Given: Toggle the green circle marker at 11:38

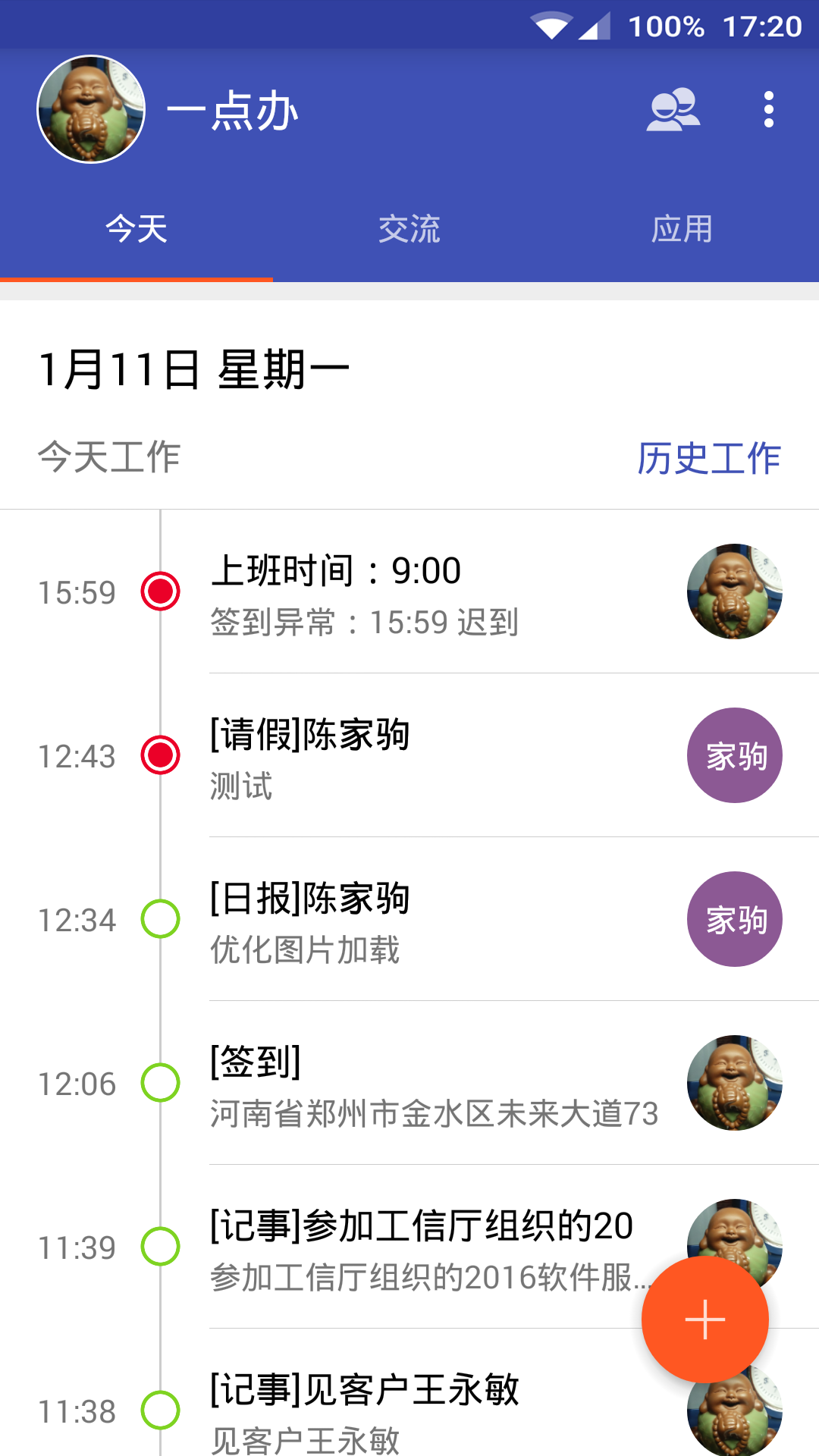Looking at the screenshot, I should (161, 1410).
